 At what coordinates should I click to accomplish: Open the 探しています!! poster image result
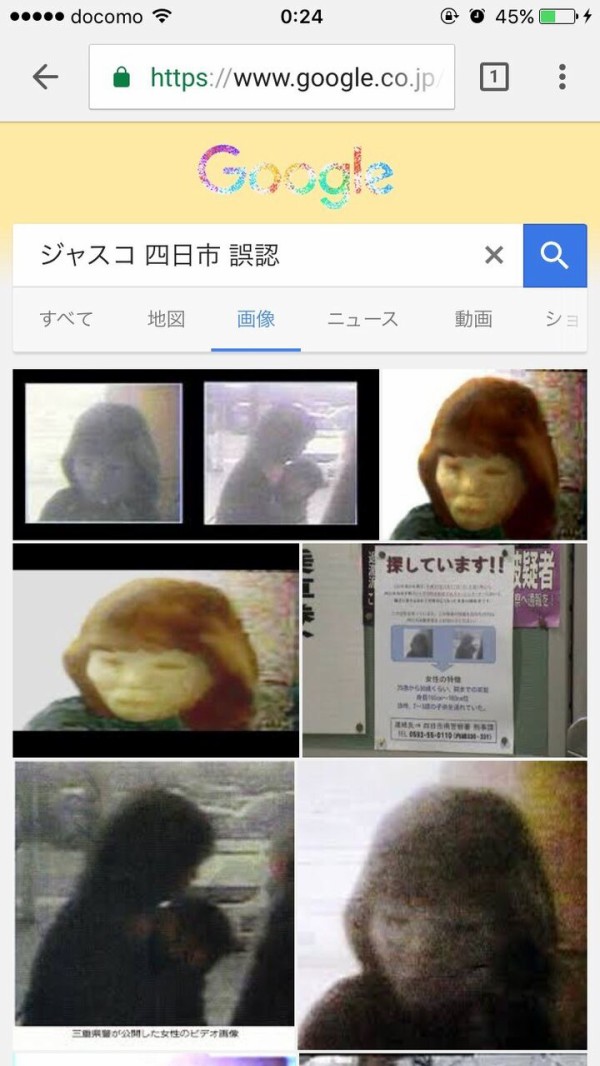[x=444, y=650]
